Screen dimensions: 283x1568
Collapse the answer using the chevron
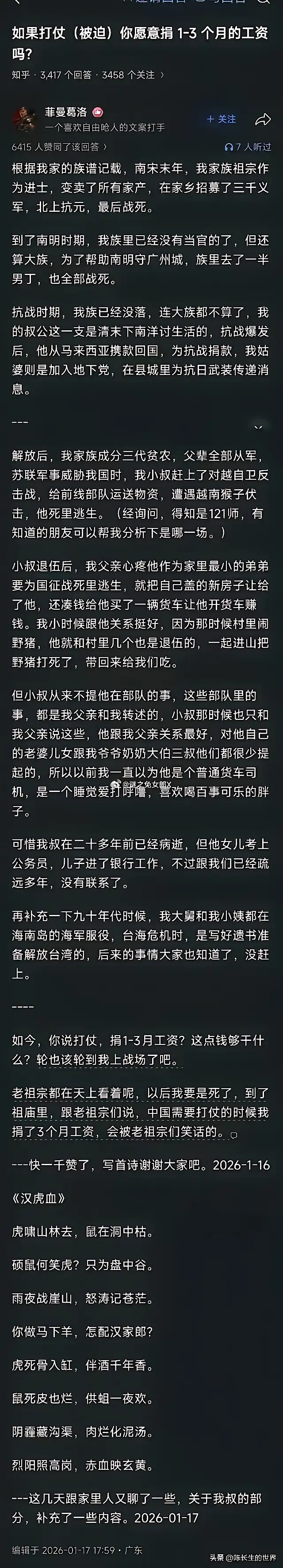click(x=259, y=427)
